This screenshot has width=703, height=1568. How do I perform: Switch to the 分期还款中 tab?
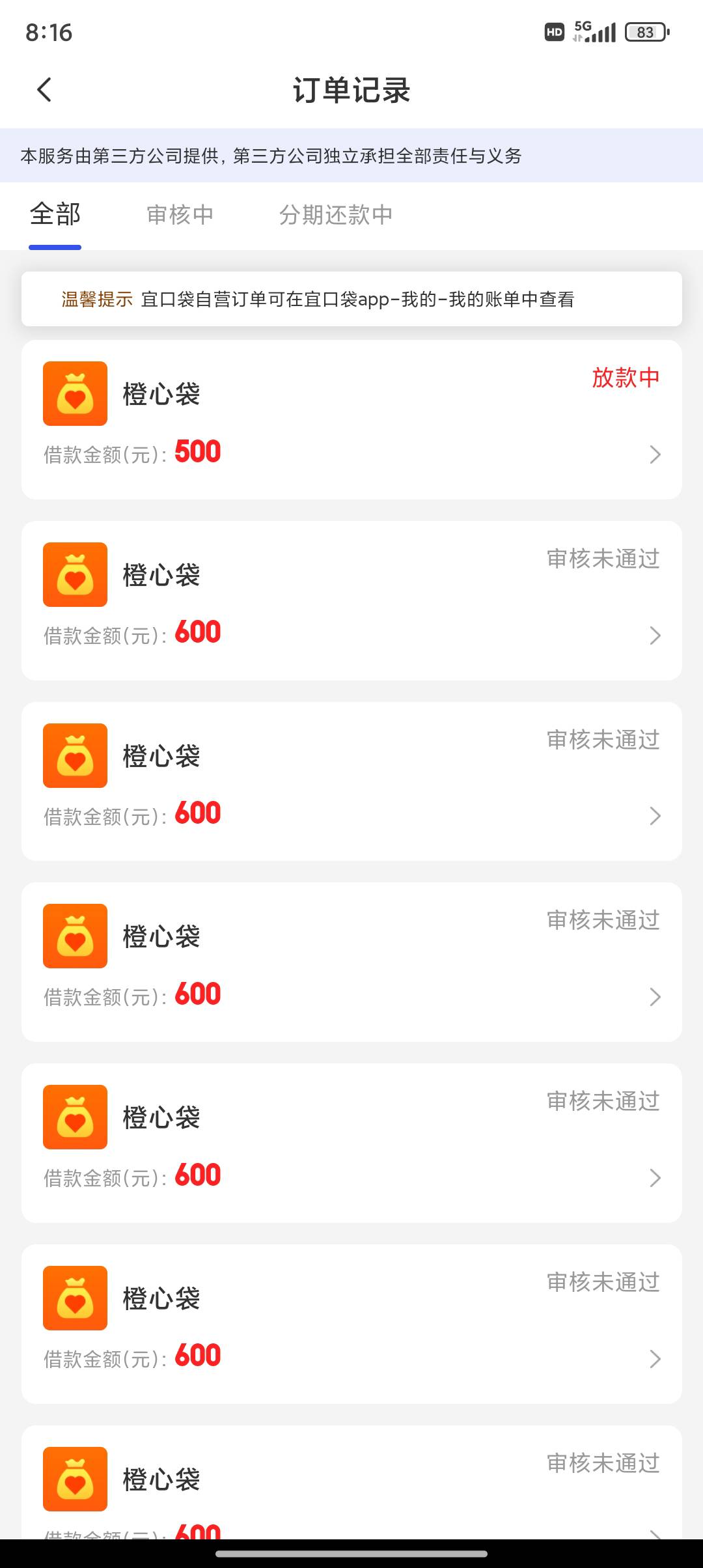335,214
